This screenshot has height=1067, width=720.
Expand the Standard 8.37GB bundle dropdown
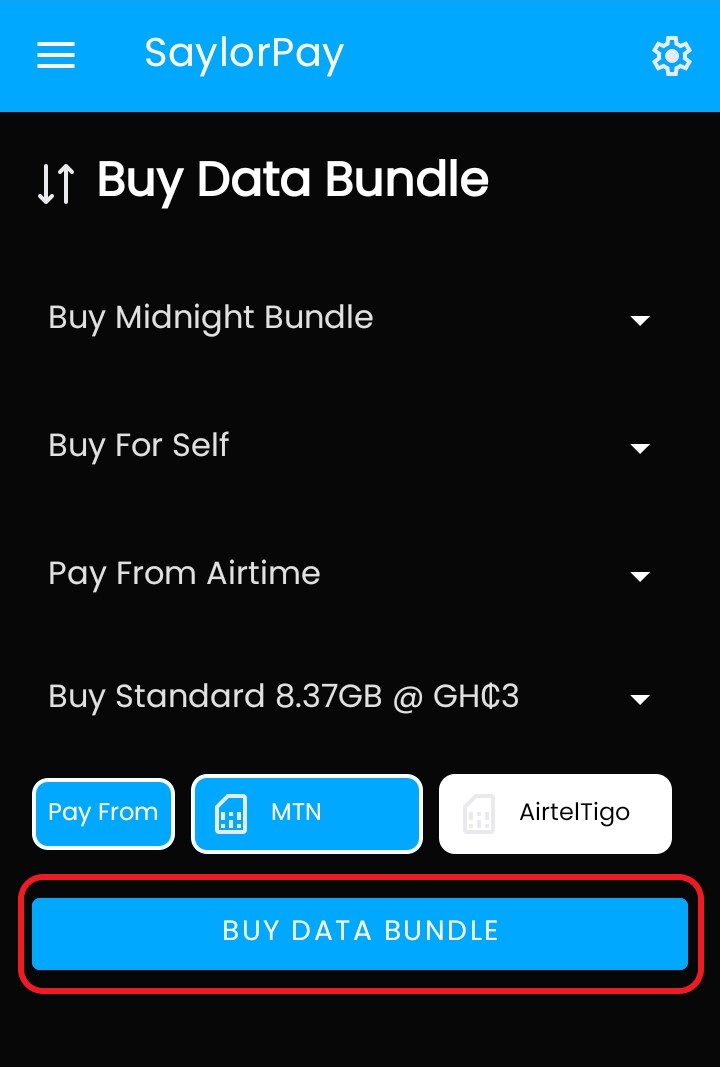[x=350, y=697]
